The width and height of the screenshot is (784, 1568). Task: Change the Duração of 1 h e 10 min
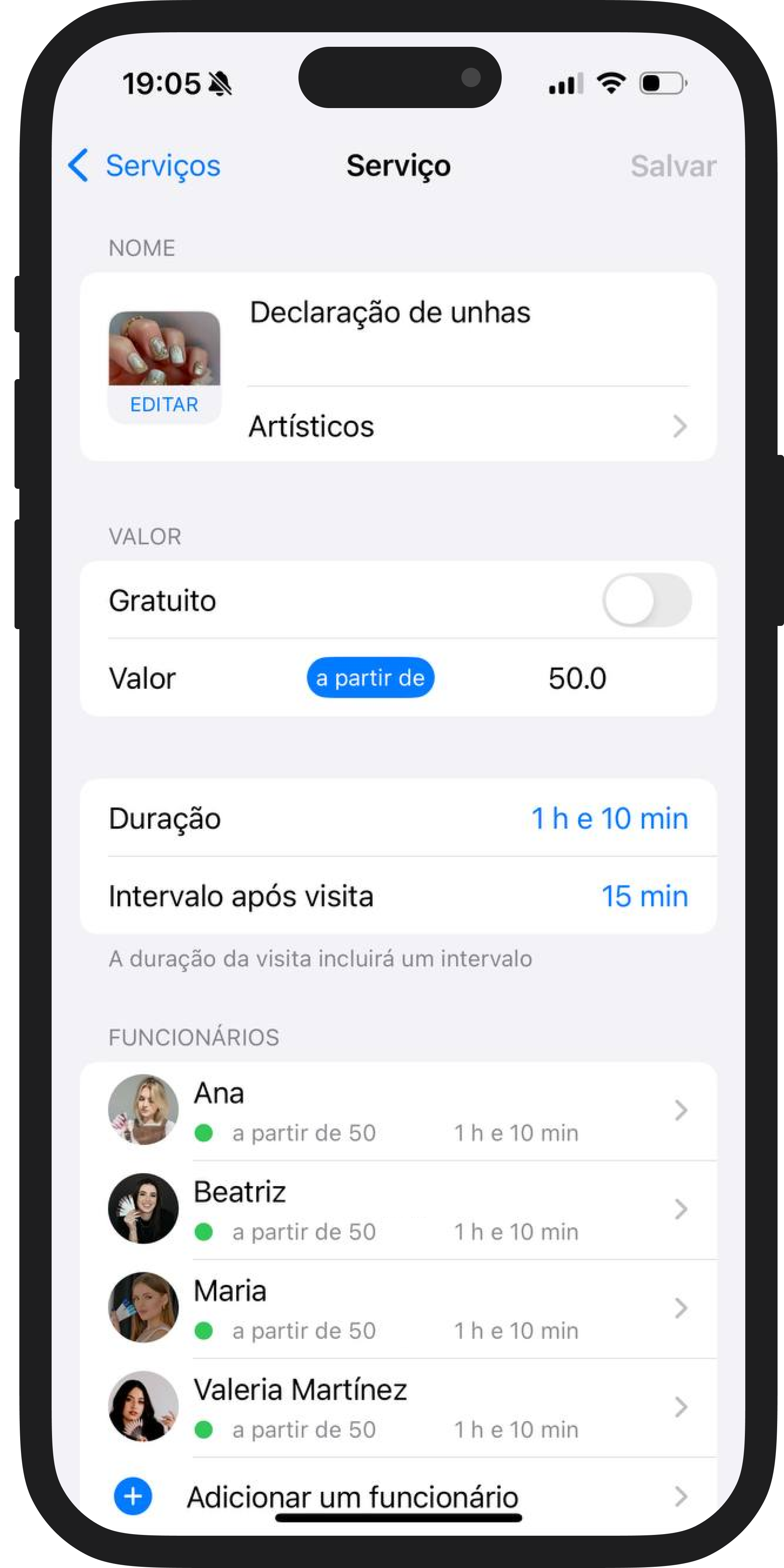[609, 818]
